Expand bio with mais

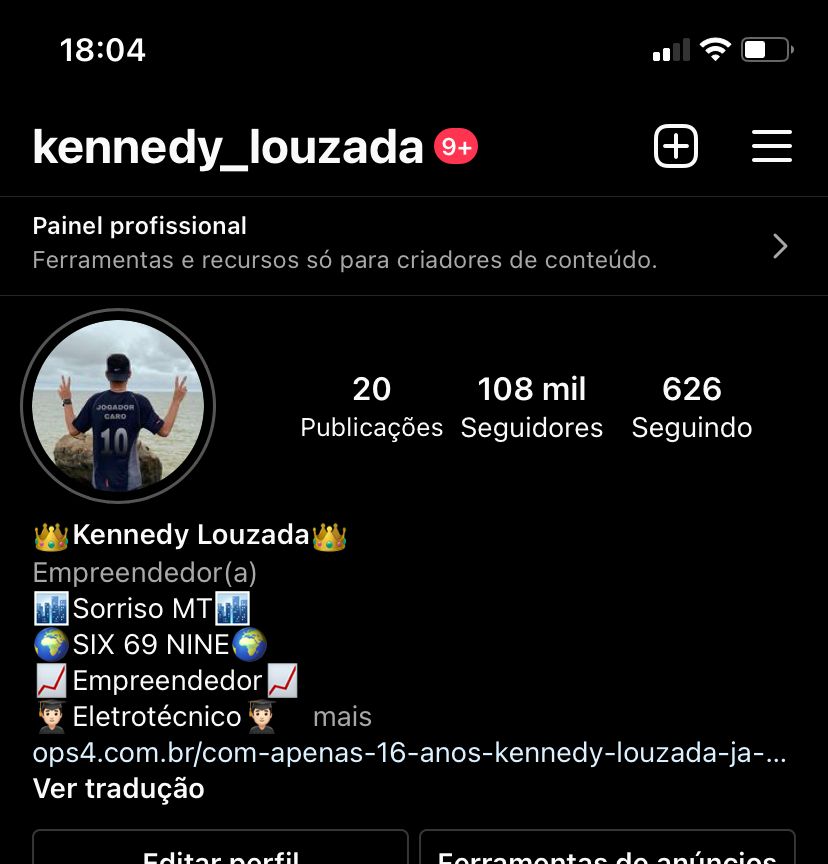[342, 717]
